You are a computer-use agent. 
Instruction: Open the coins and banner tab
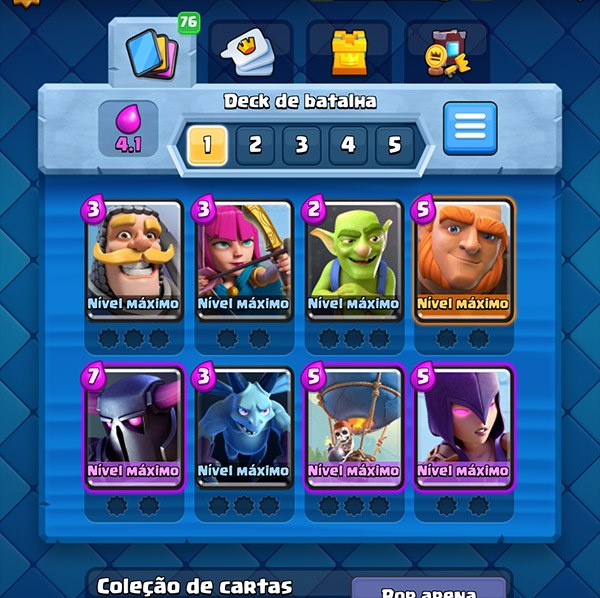446,50
